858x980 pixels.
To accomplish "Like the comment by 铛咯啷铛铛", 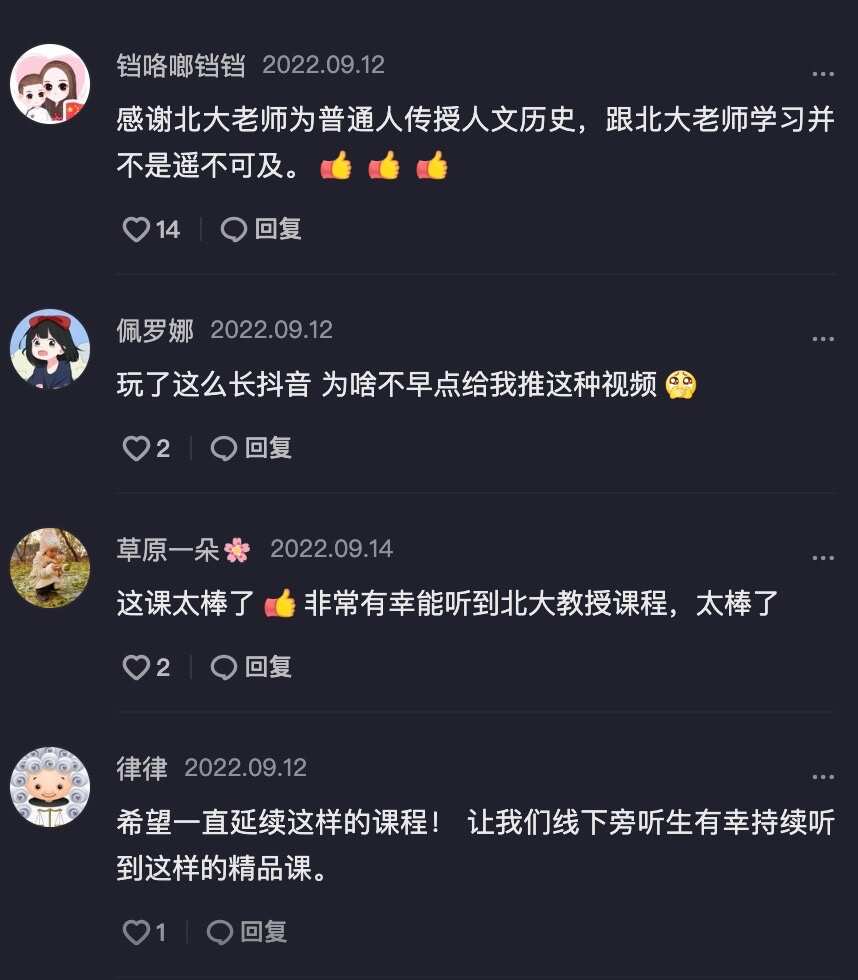I will click(136, 230).
